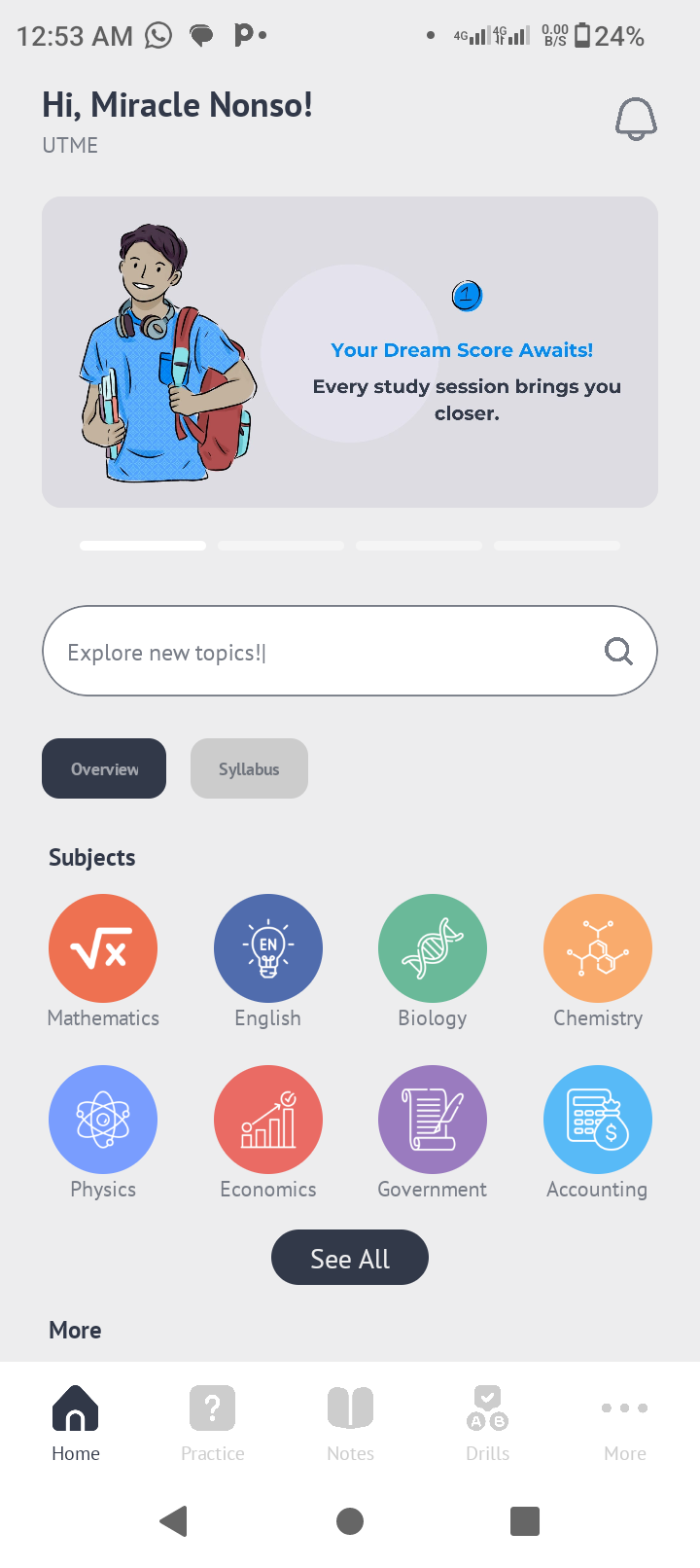Viewport: 700px width, 1568px height.
Task: Switch to the Notes tab
Action: 350,1424
